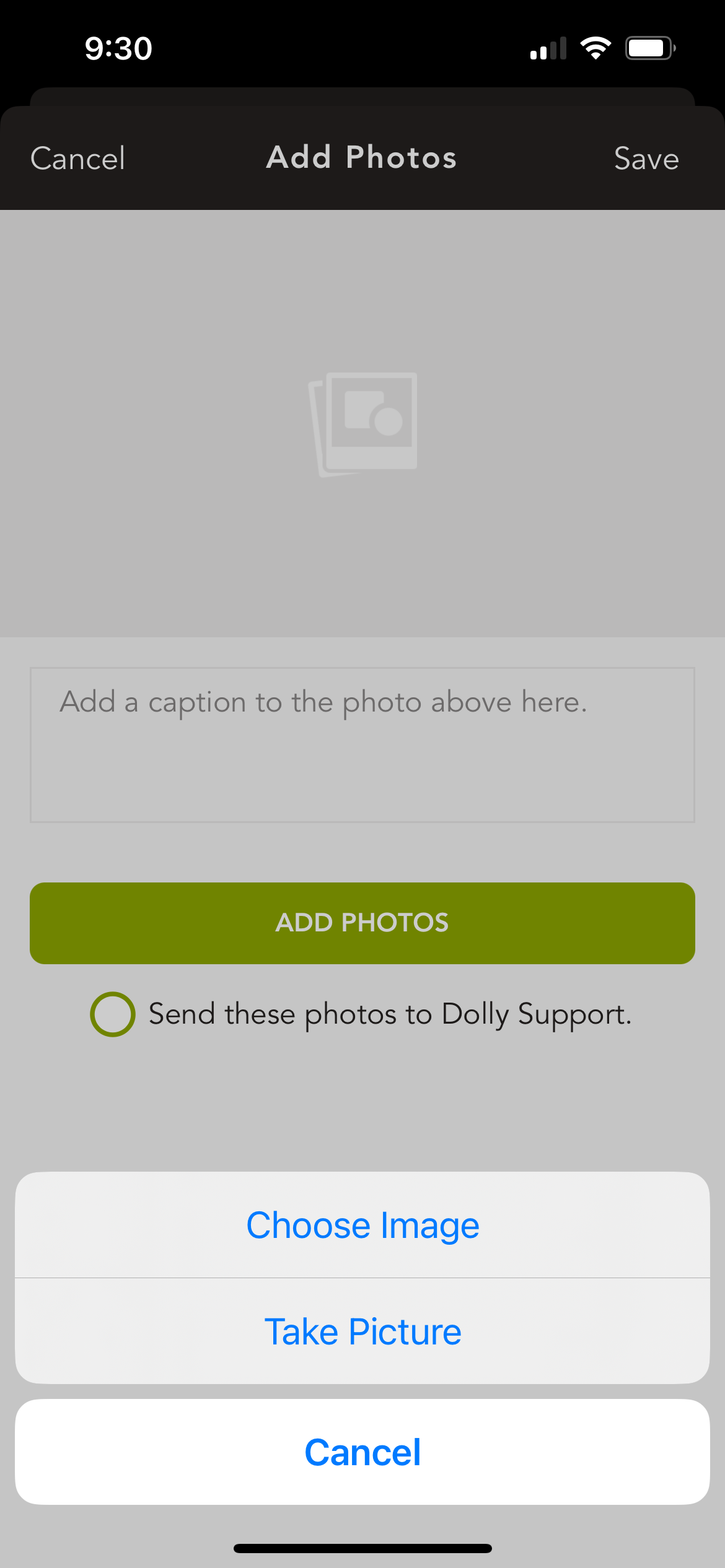
Task: Tap the photo caption text field
Action: pyautogui.click(x=362, y=744)
